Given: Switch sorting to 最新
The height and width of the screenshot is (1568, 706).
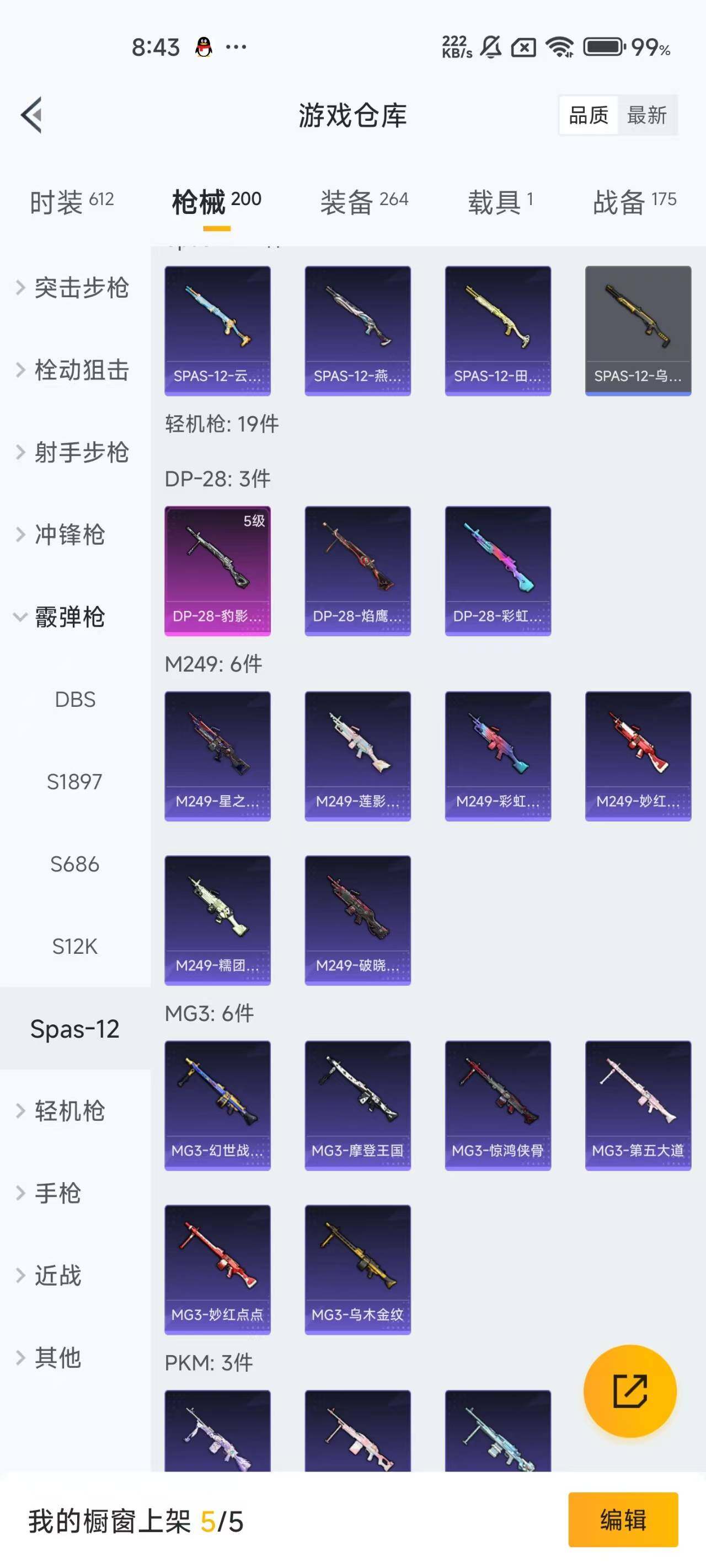Looking at the screenshot, I should 648,115.
